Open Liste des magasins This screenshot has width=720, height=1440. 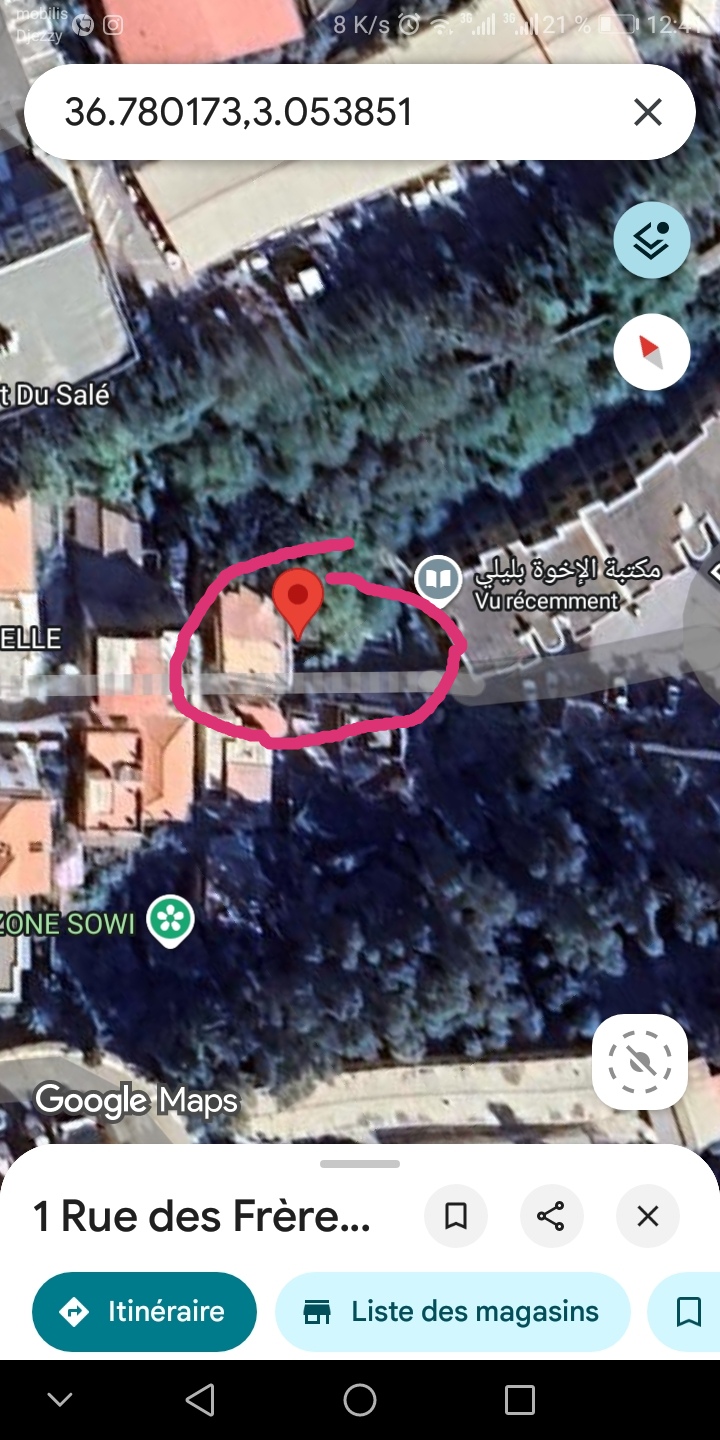pyautogui.click(x=453, y=1312)
